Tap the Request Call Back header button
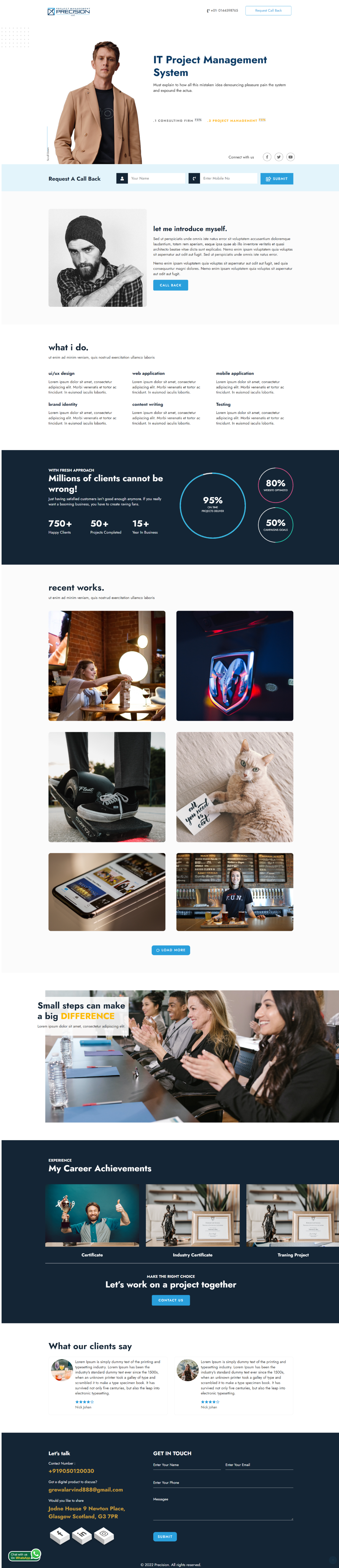 pos(268,10)
